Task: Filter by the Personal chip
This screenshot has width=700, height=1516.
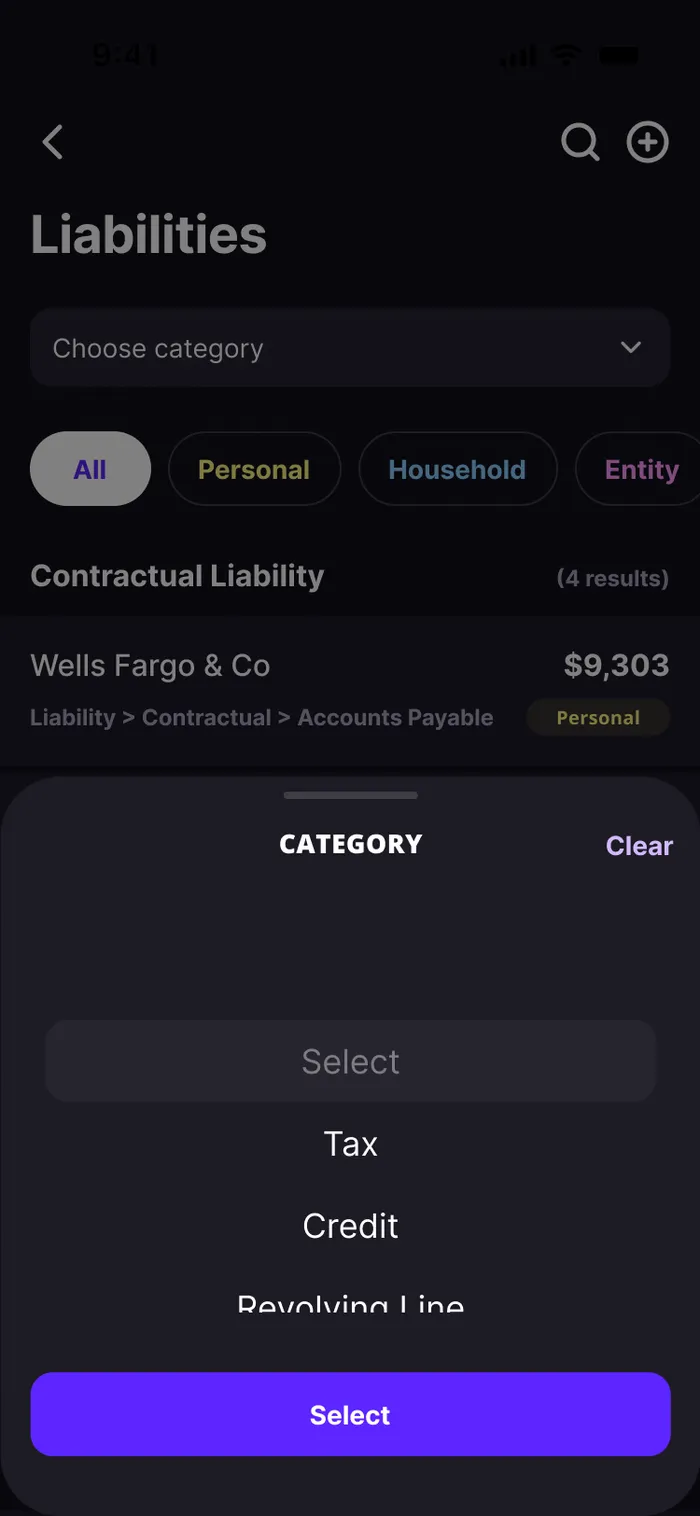Action: 254,469
